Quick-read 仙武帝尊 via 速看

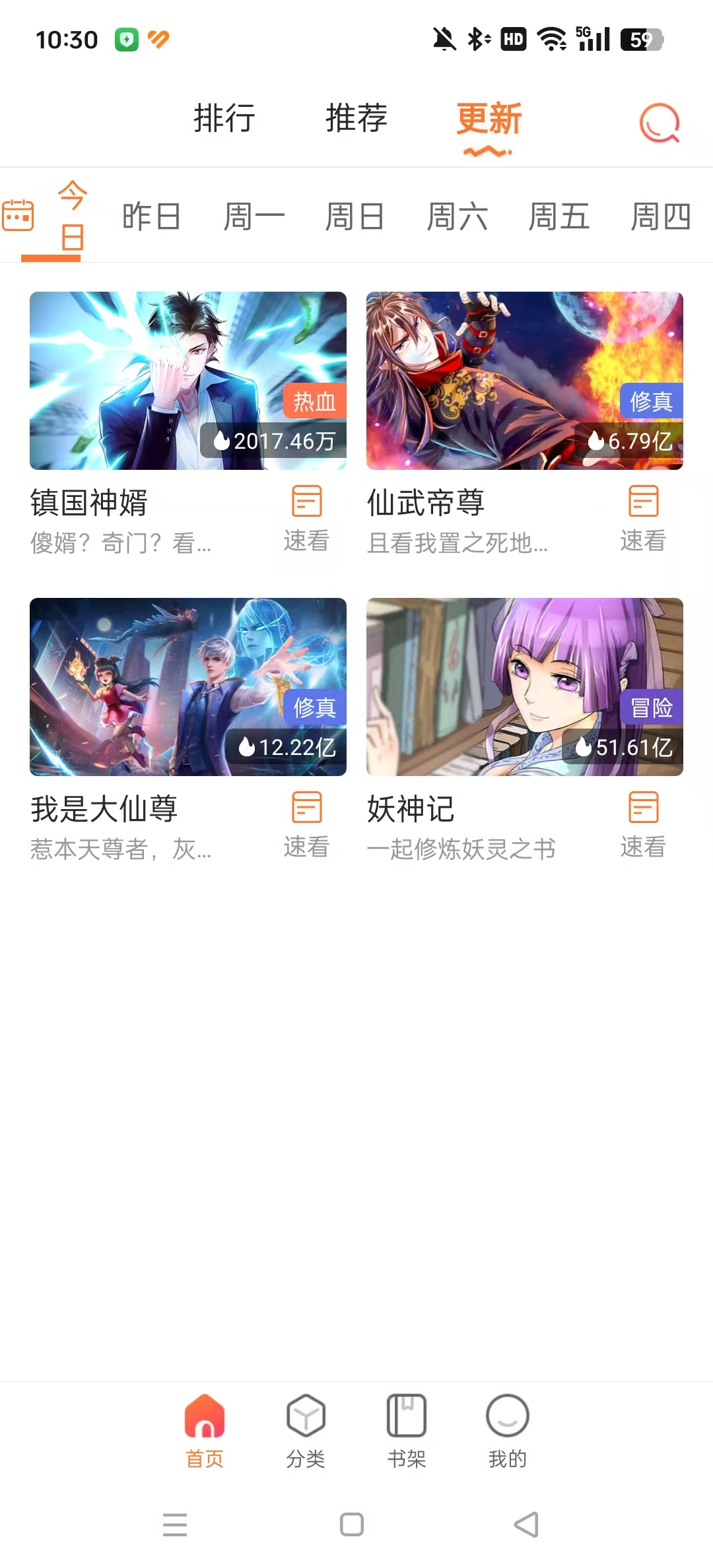(x=643, y=519)
